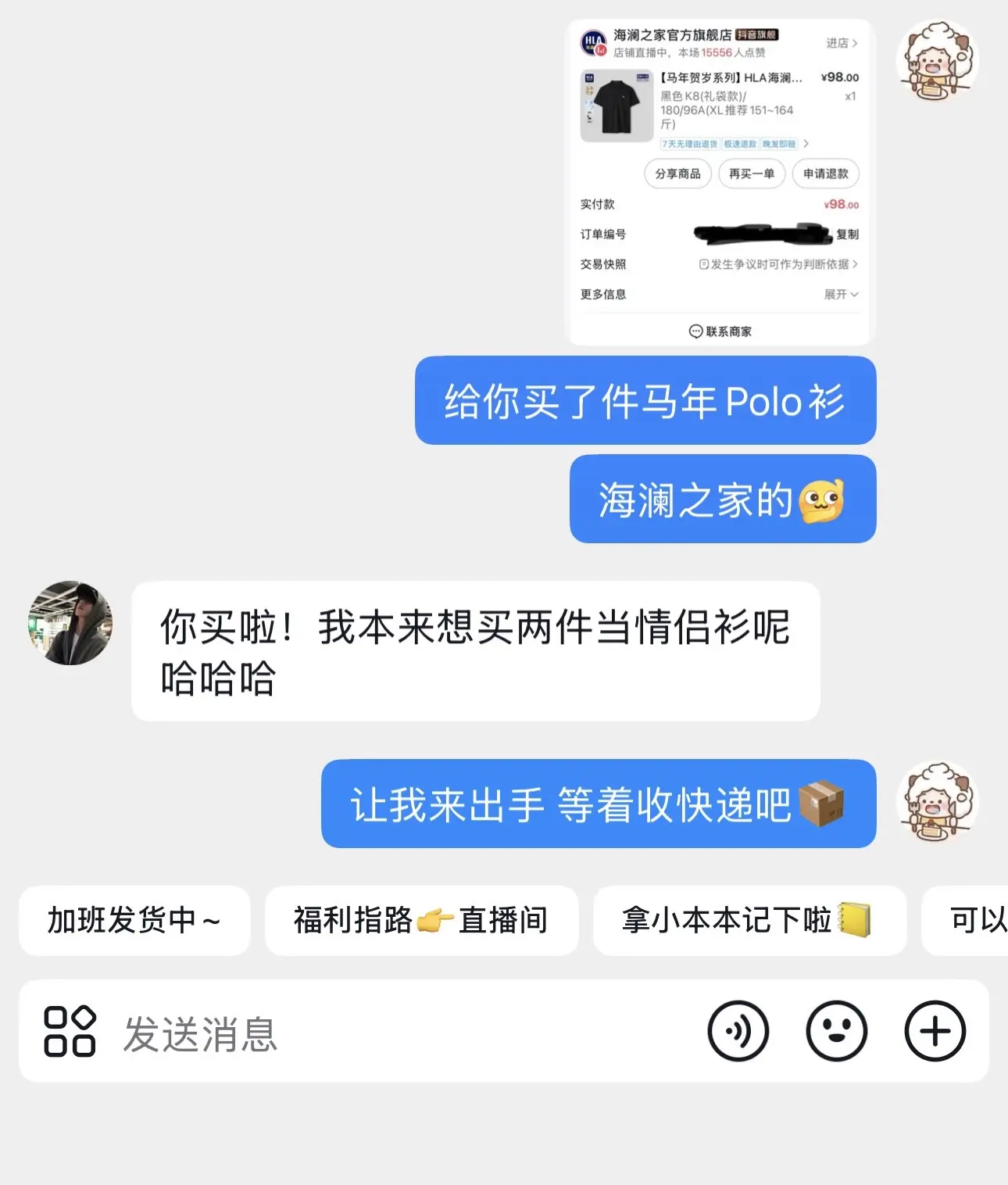This screenshot has width=1008, height=1185.
Task: Tap 联系商家 to contact the merchant
Action: click(x=720, y=331)
